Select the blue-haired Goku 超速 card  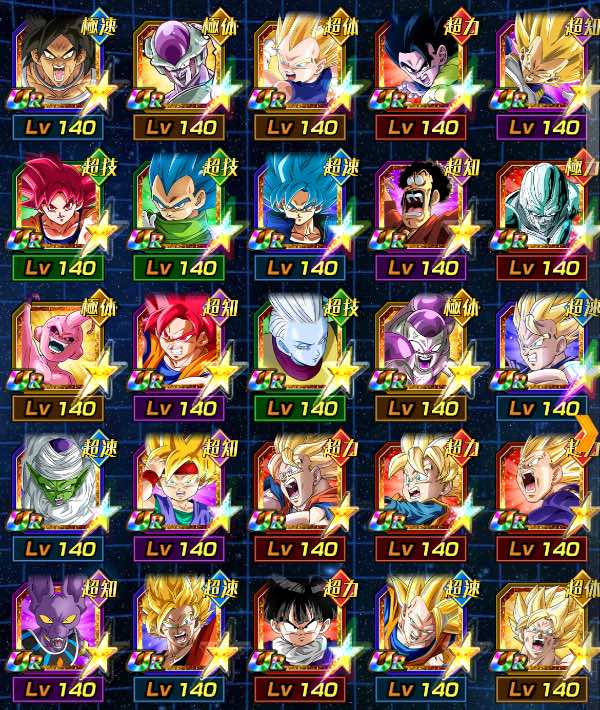(304, 206)
